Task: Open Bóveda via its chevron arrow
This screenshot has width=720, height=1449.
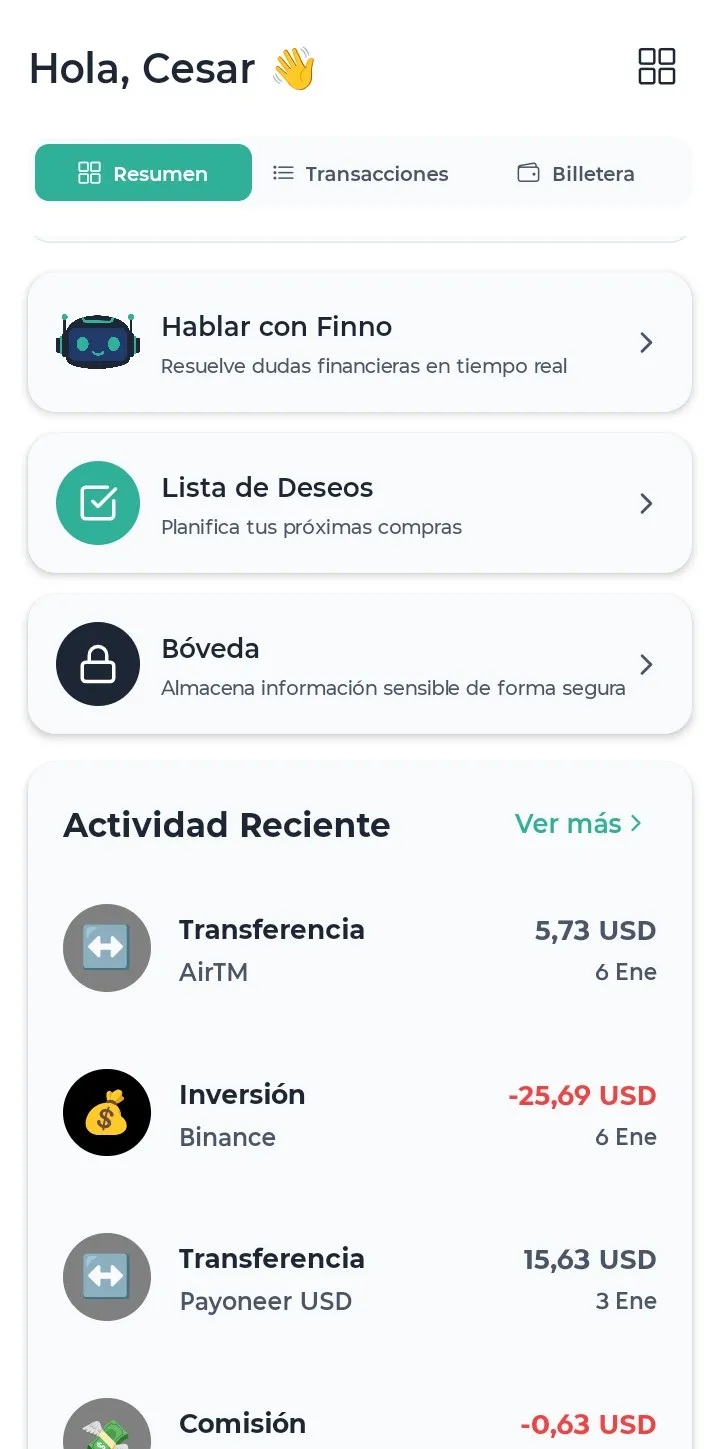Action: pyautogui.click(x=645, y=664)
